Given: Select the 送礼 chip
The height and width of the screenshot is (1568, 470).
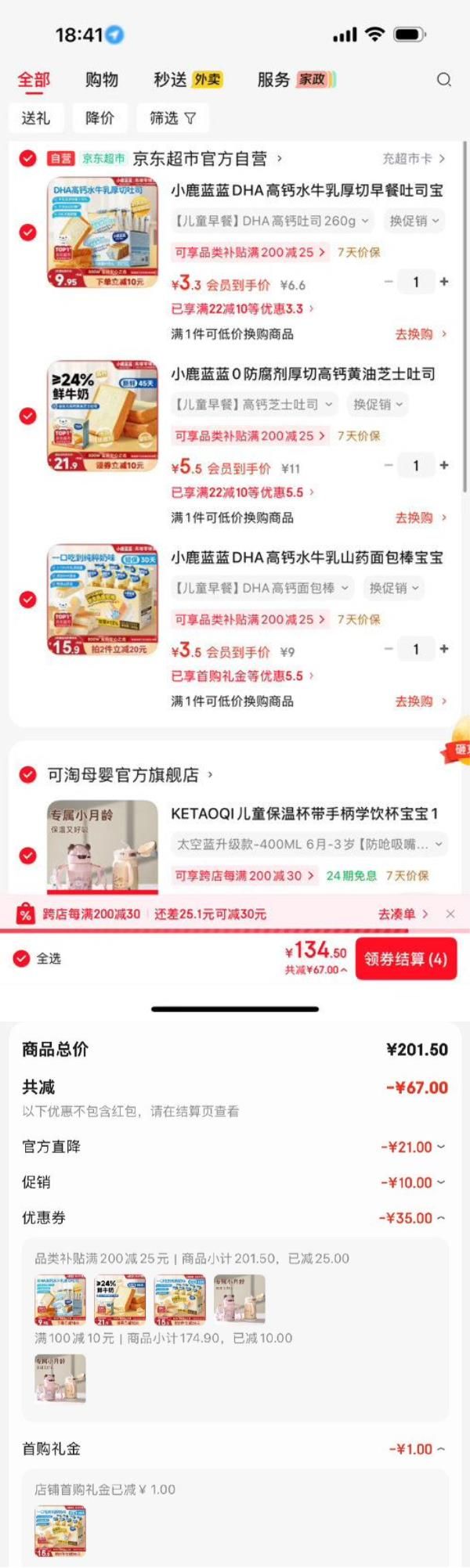Looking at the screenshot, I should click(x=36, y=118).
